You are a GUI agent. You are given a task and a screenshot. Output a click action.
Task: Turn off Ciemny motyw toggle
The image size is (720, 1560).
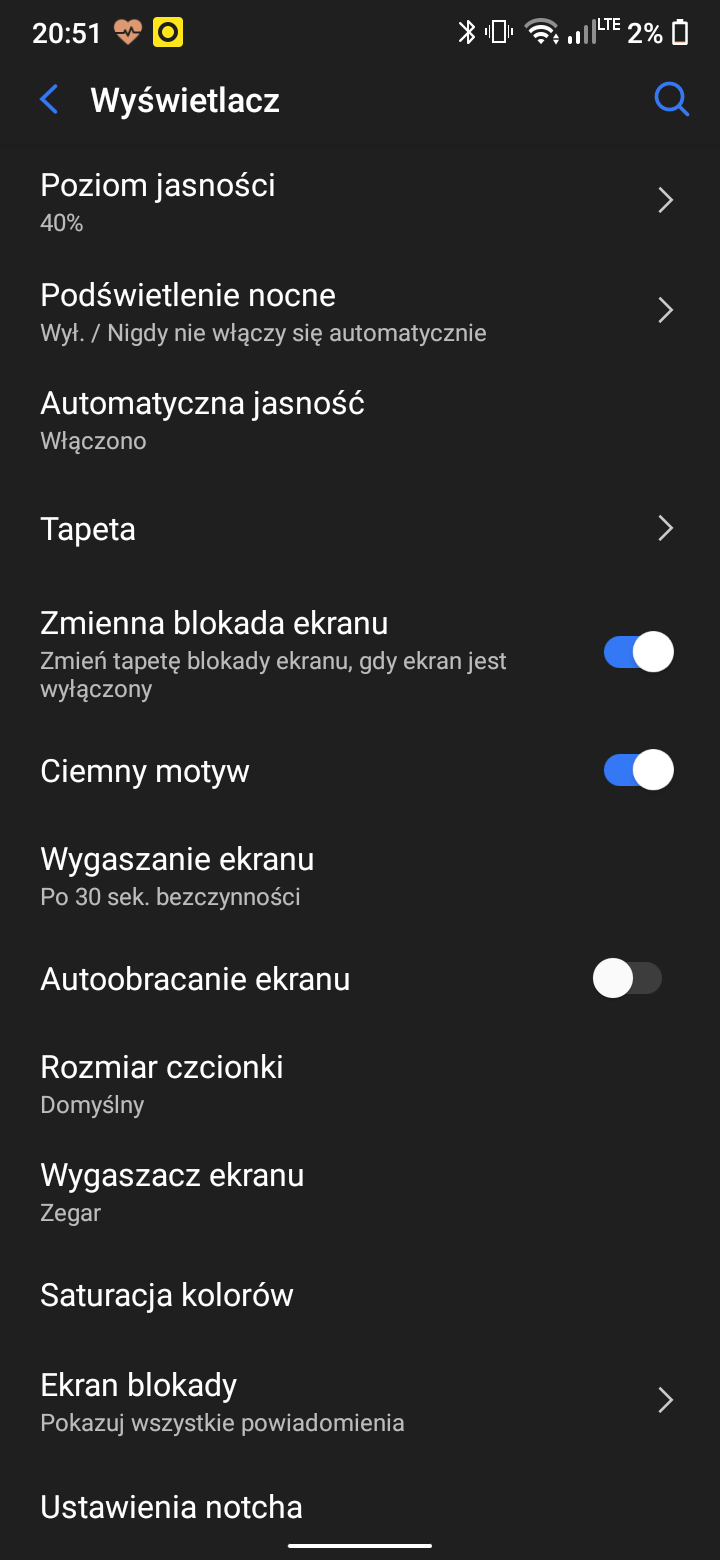638,770
